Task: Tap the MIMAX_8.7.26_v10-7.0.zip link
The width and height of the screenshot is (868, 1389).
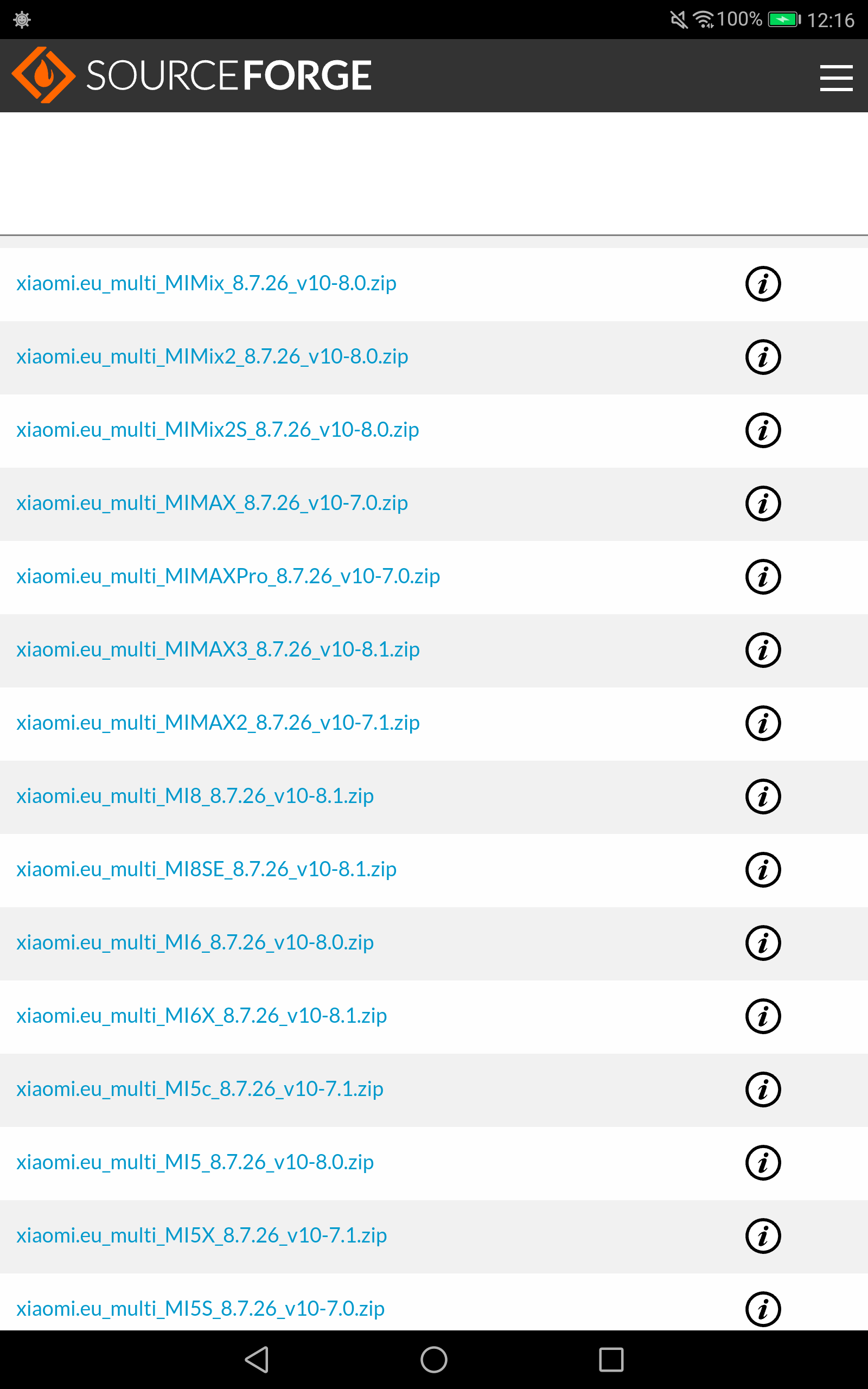Action: pos(212,504)
